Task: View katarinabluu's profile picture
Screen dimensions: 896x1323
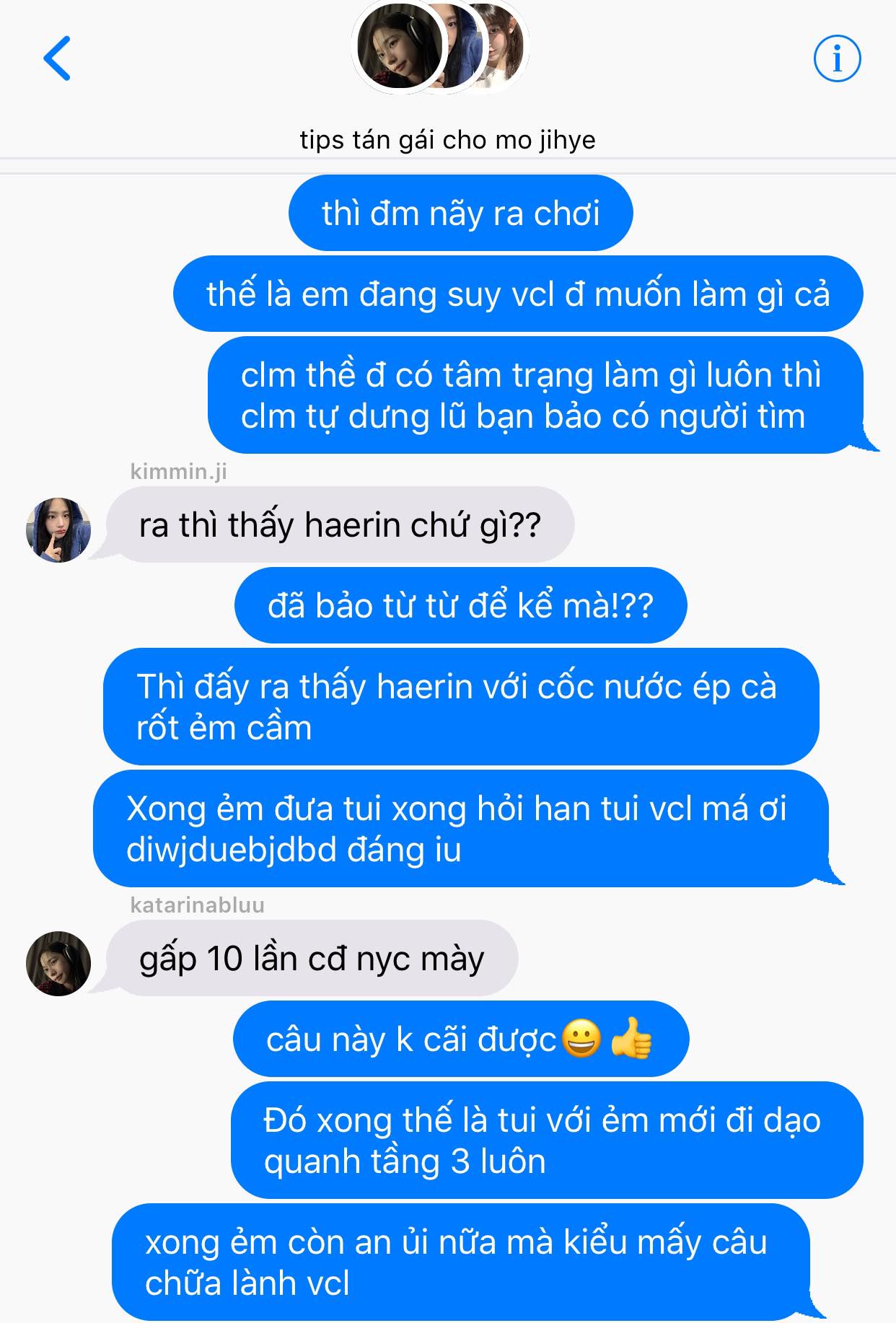Action: (58, 963)
